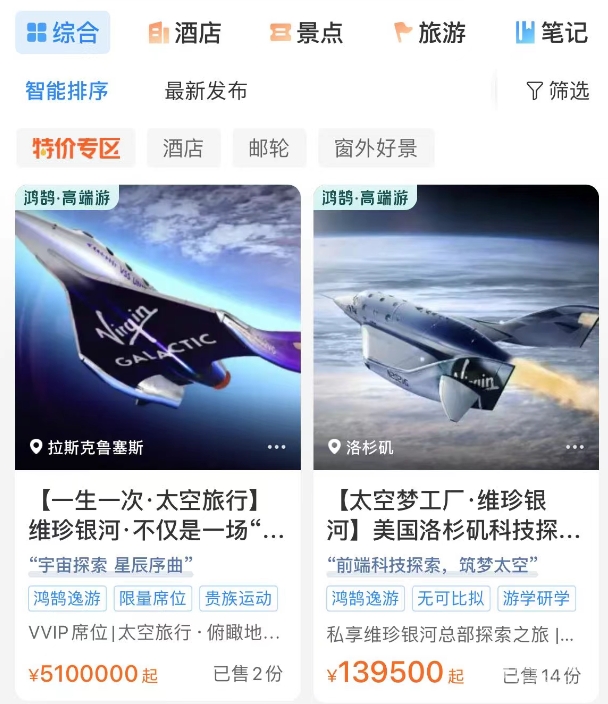Switch to the 景点 top tab
The width and height of the screenshot is (608, 704).
306,33
